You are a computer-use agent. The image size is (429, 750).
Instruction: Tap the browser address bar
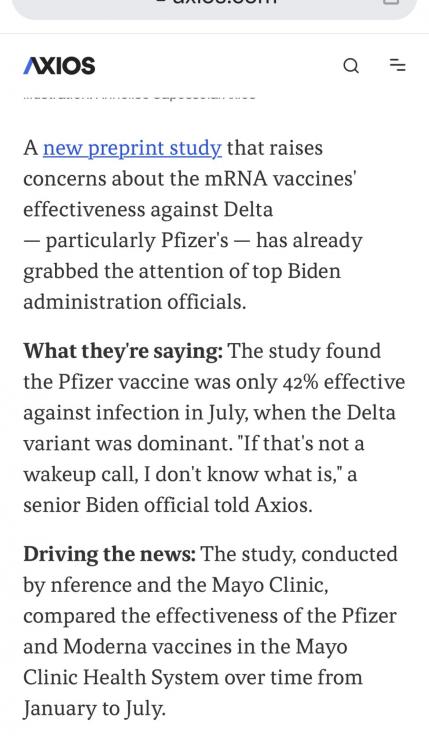click(x=214, y=7)
